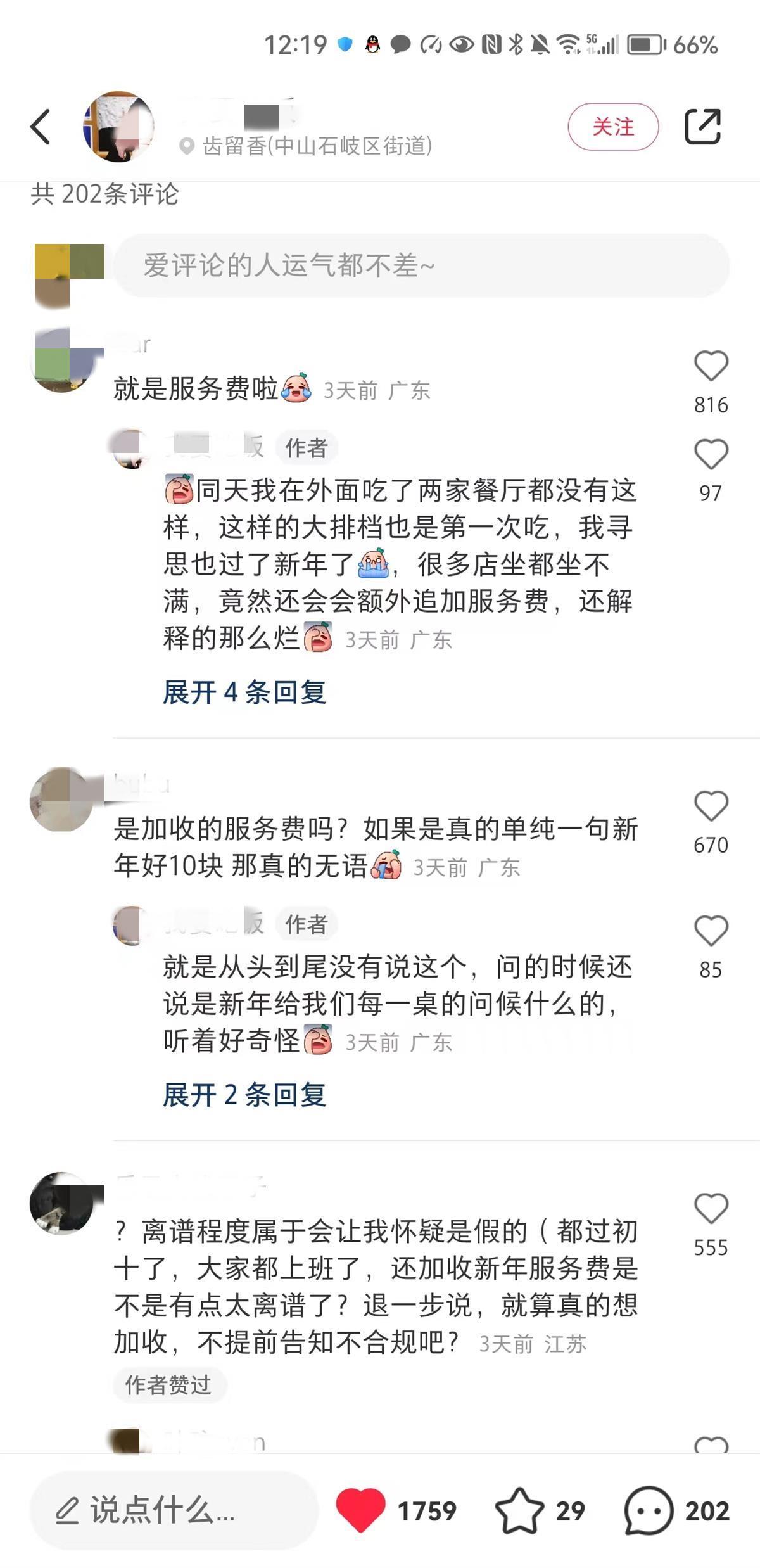Like the author's reply with 97 likes
The height and width of the screenshot is (1568, 760).
click(x=711, y=455)
